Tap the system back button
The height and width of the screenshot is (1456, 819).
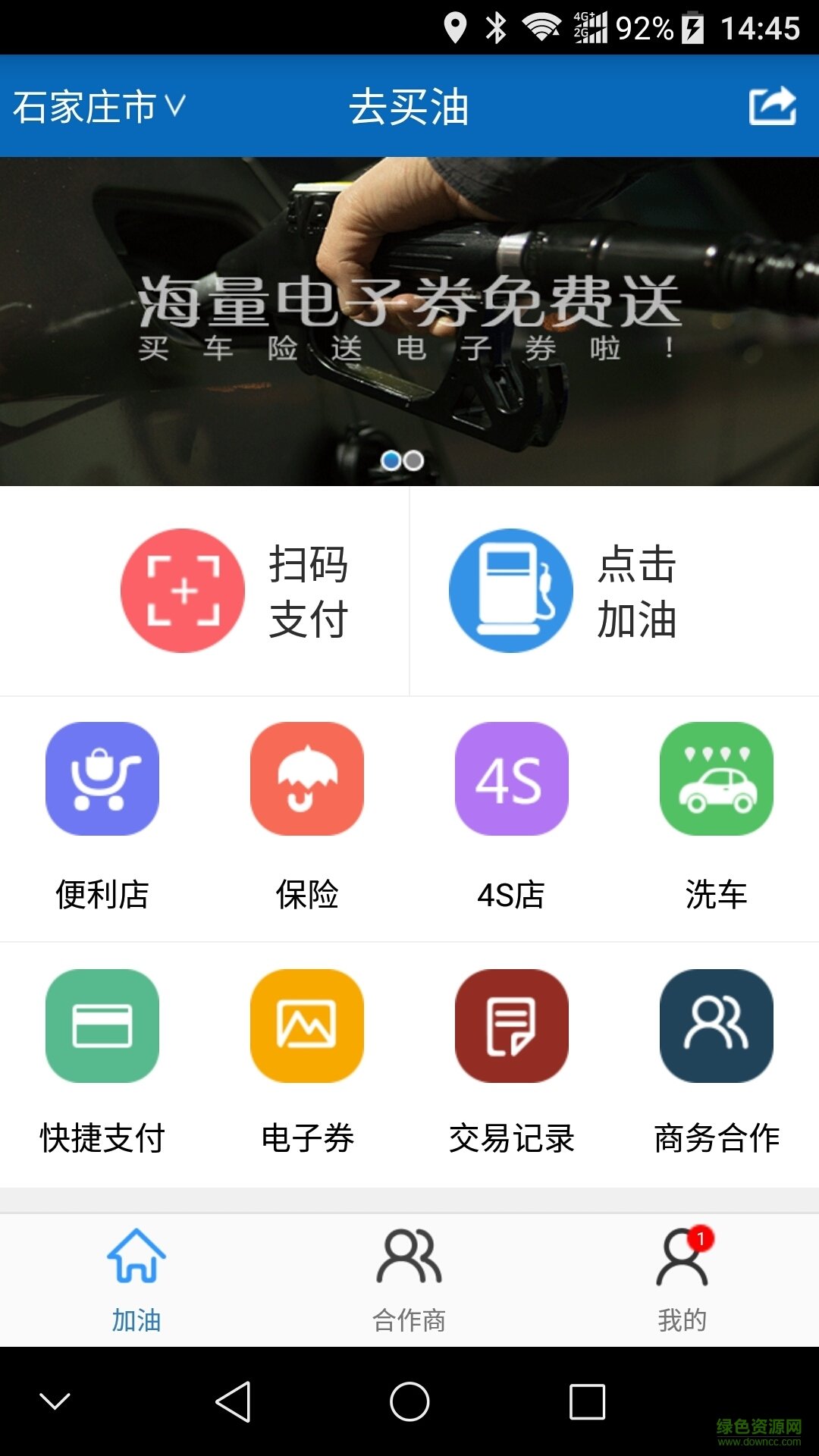click(233, 1401)
